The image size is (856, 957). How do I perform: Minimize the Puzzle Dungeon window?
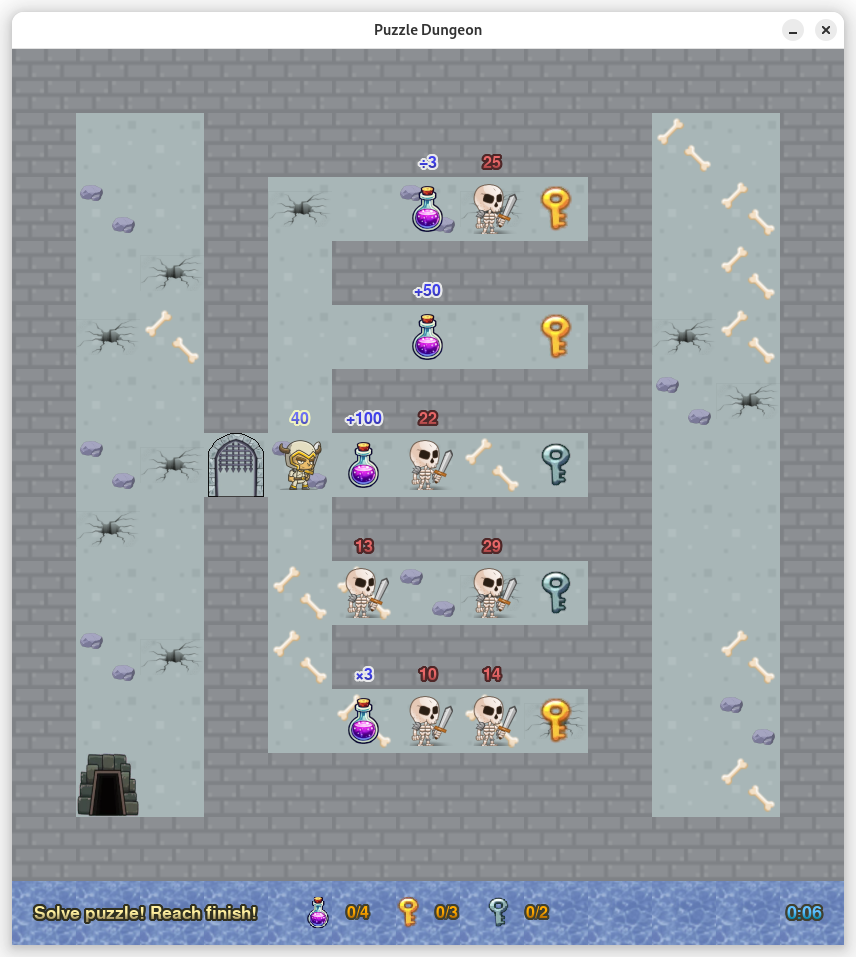[x=793, y=30]
